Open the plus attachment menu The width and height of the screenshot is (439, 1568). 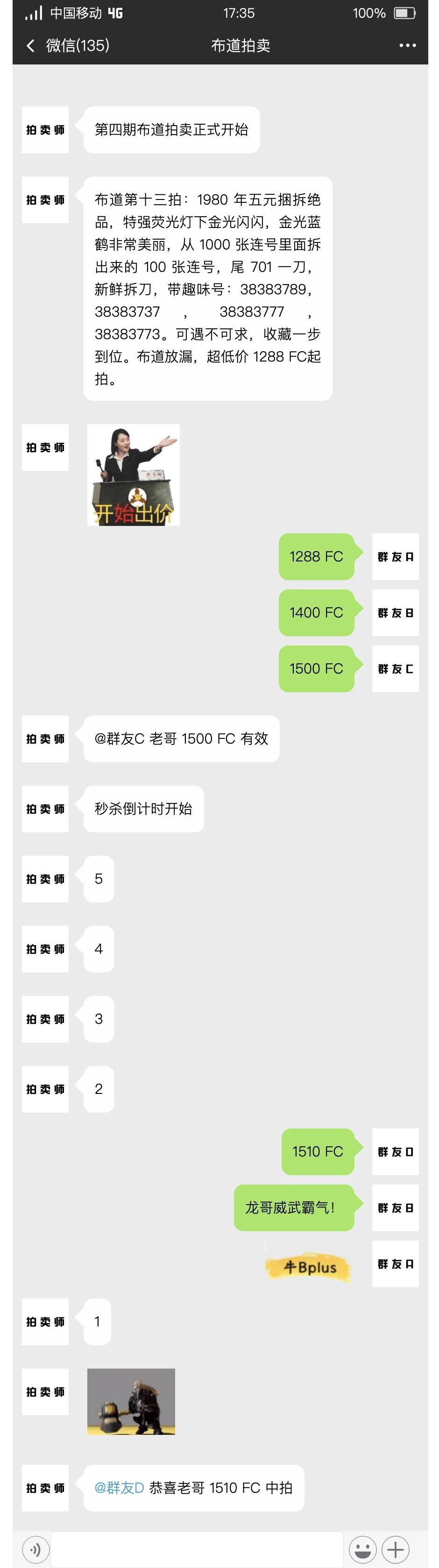[396, 1548]
